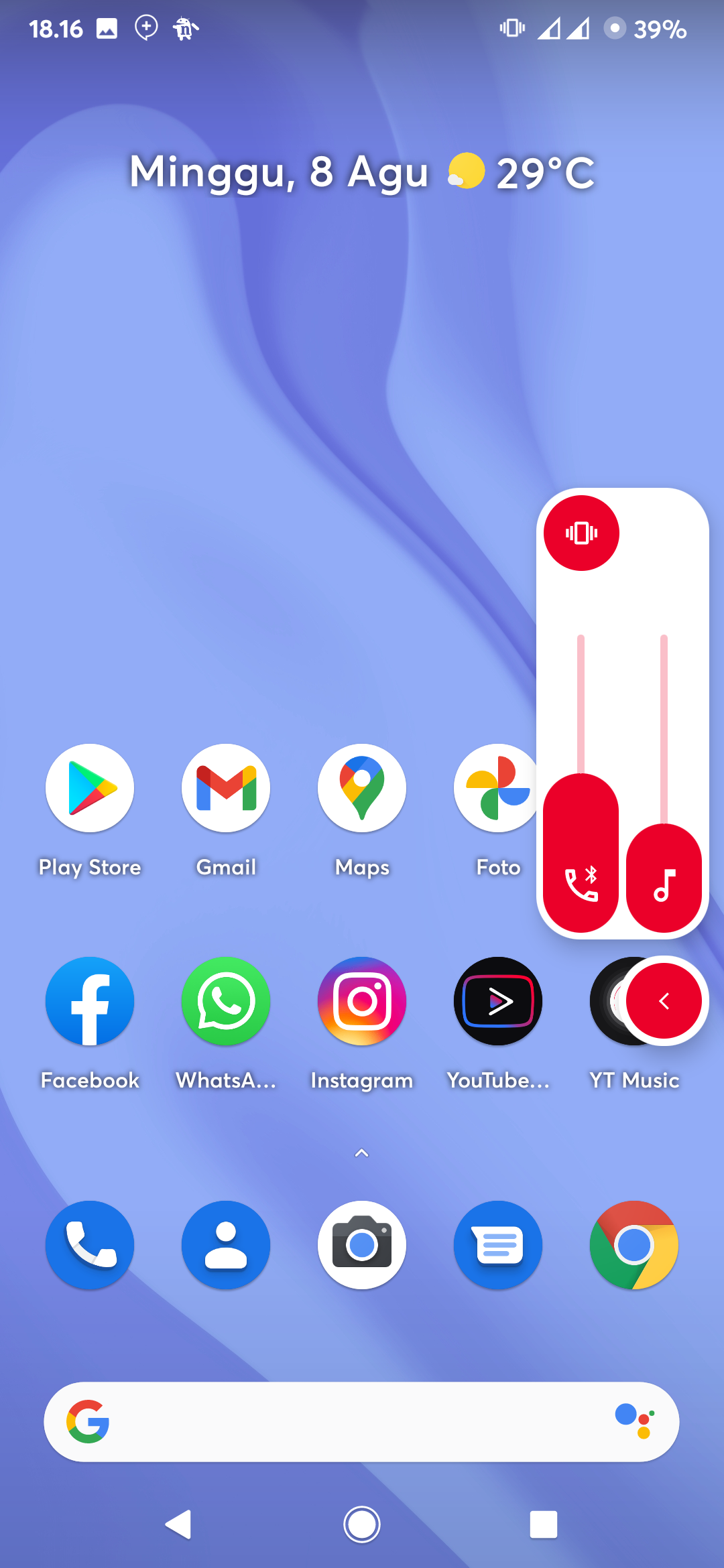Open the Contacts app
The height and width of the screenshot is (1568, 724).
[226, 1245]
